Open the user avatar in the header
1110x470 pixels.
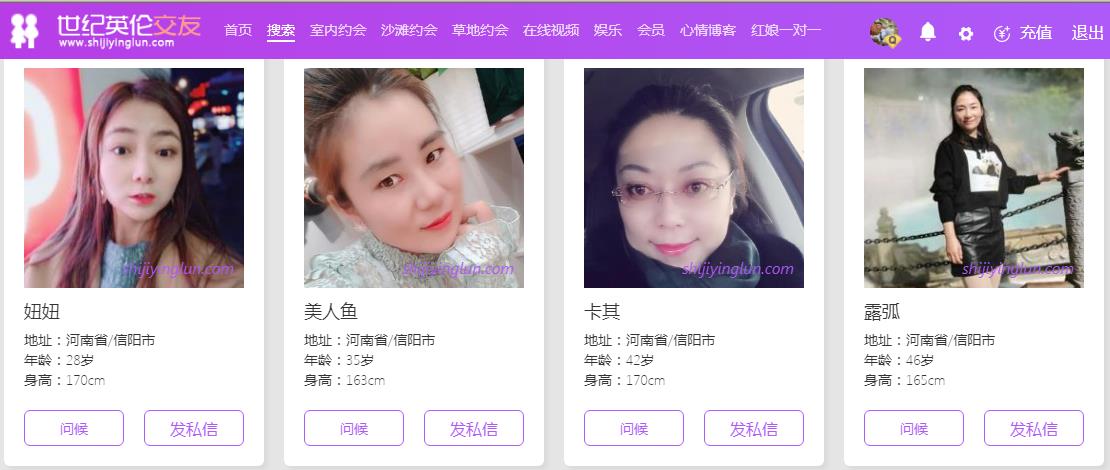click(x=885, y=32)
